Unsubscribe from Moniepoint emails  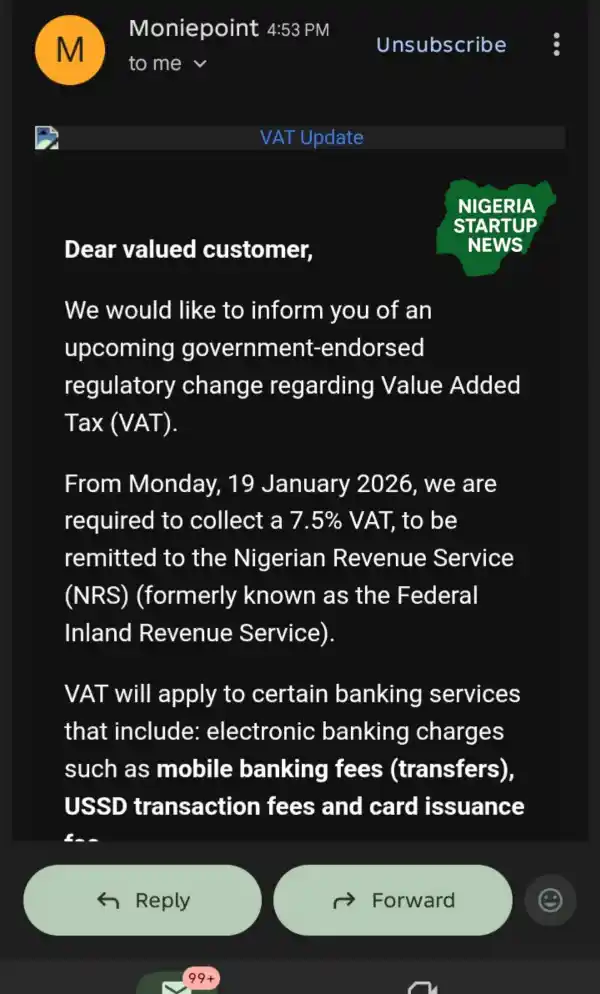click(441, 44)
